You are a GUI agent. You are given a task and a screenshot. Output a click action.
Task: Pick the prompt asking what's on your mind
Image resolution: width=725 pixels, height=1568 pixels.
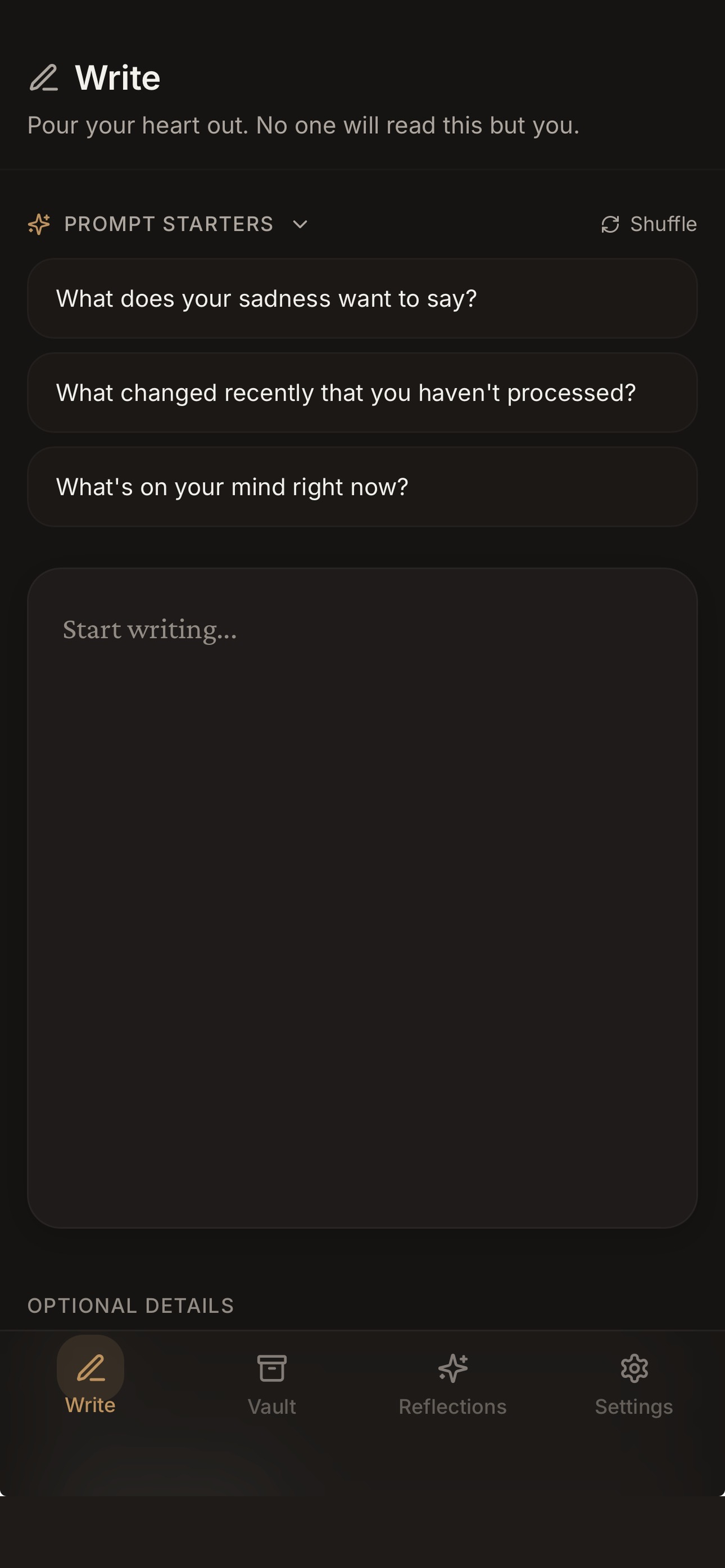tap(362, 487)
